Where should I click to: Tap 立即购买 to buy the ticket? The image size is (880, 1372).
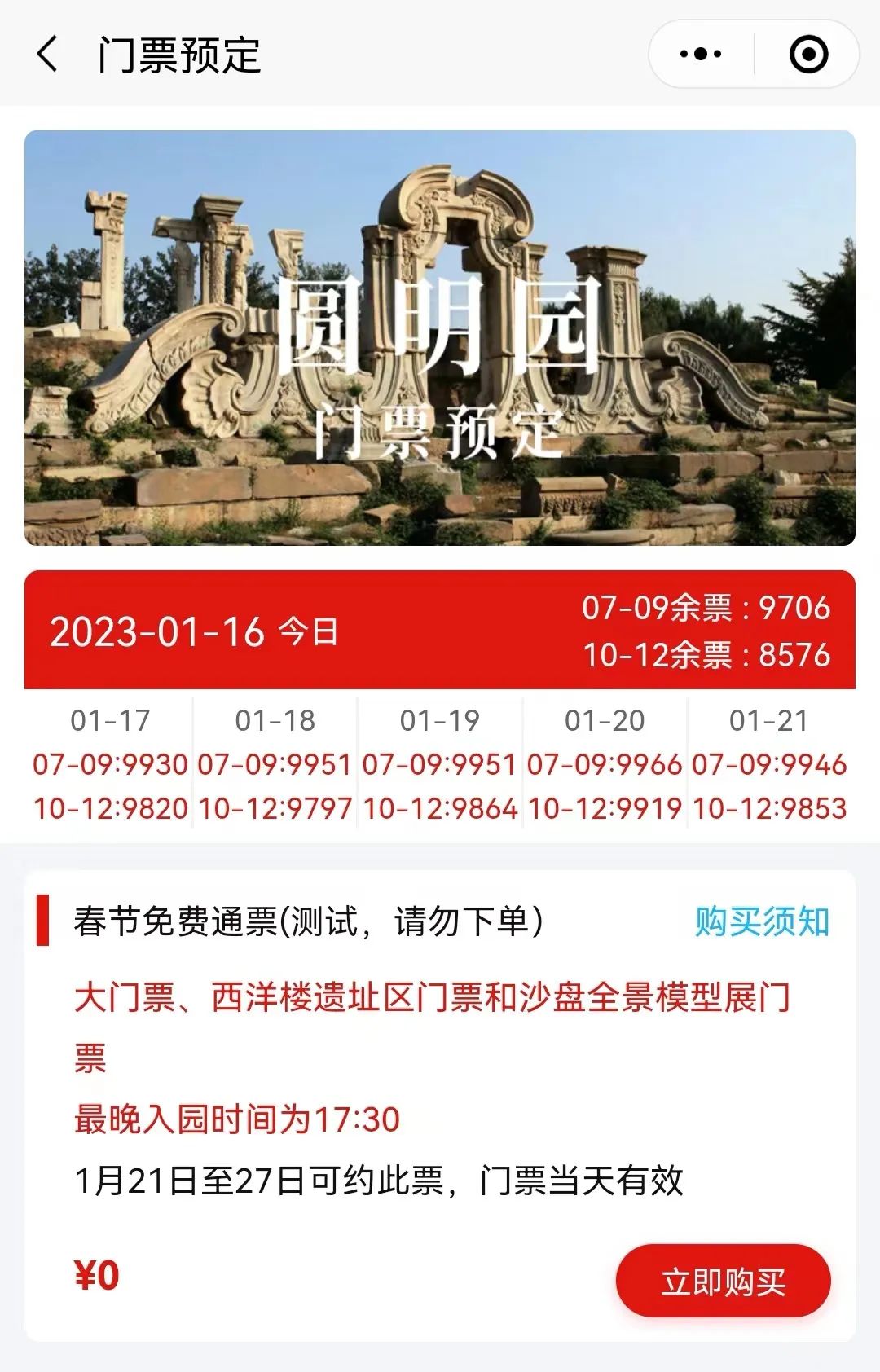[x=723, y=1281]
